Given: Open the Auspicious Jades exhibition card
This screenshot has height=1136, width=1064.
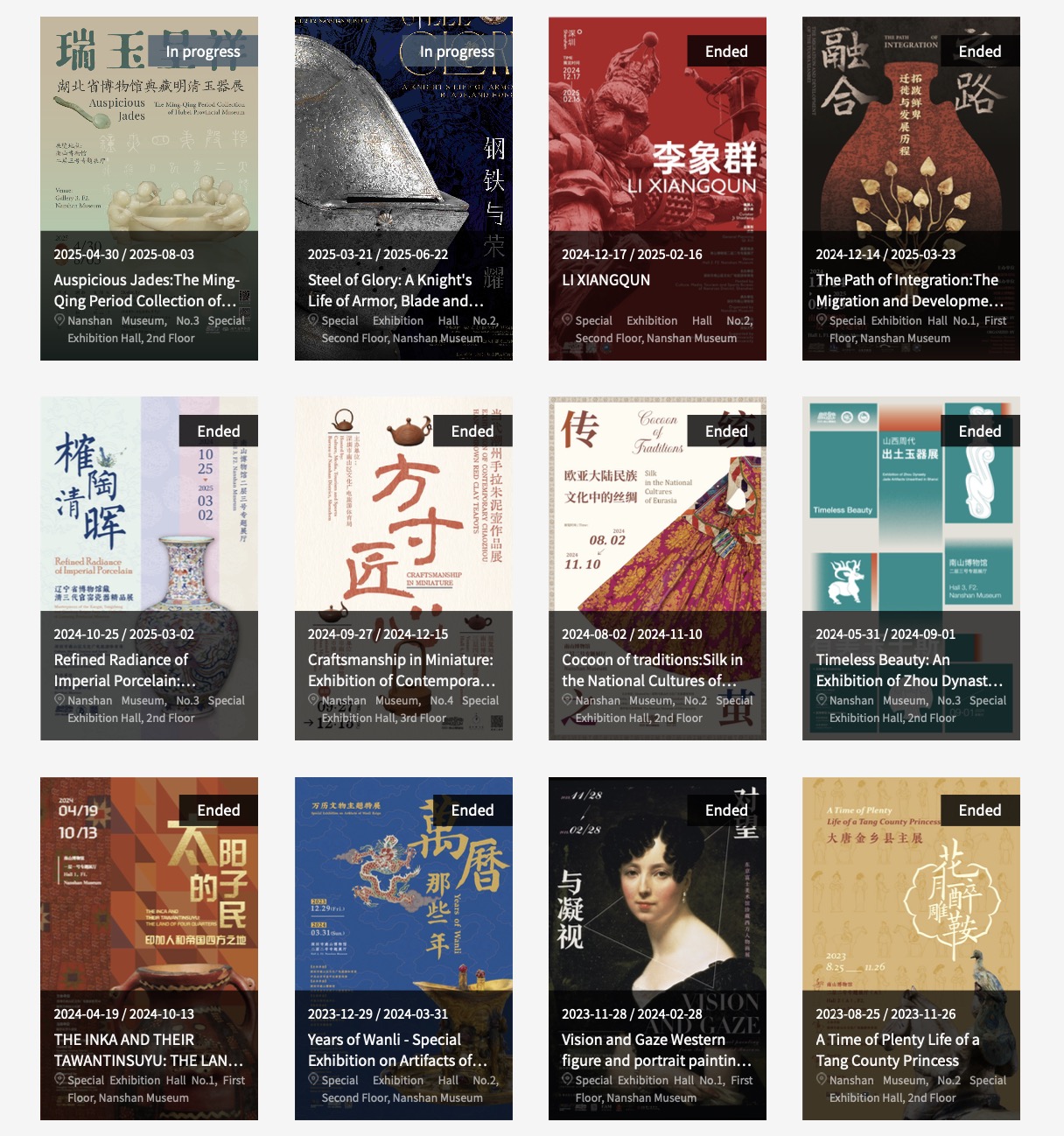Looking at the screenshot, I should pos(149,188).
